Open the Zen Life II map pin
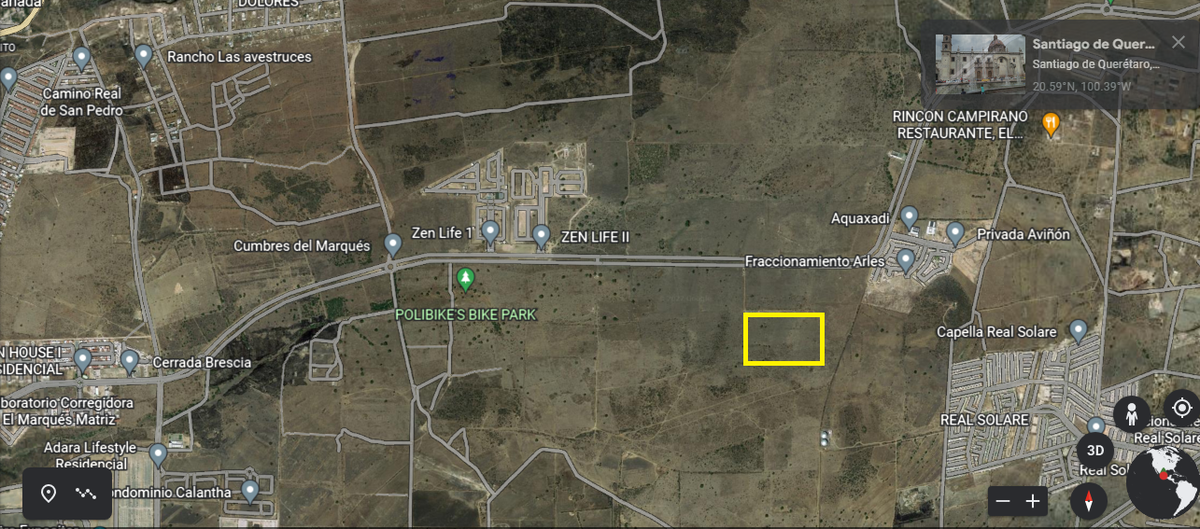The image size is (1200, 529). pos(541,236)
